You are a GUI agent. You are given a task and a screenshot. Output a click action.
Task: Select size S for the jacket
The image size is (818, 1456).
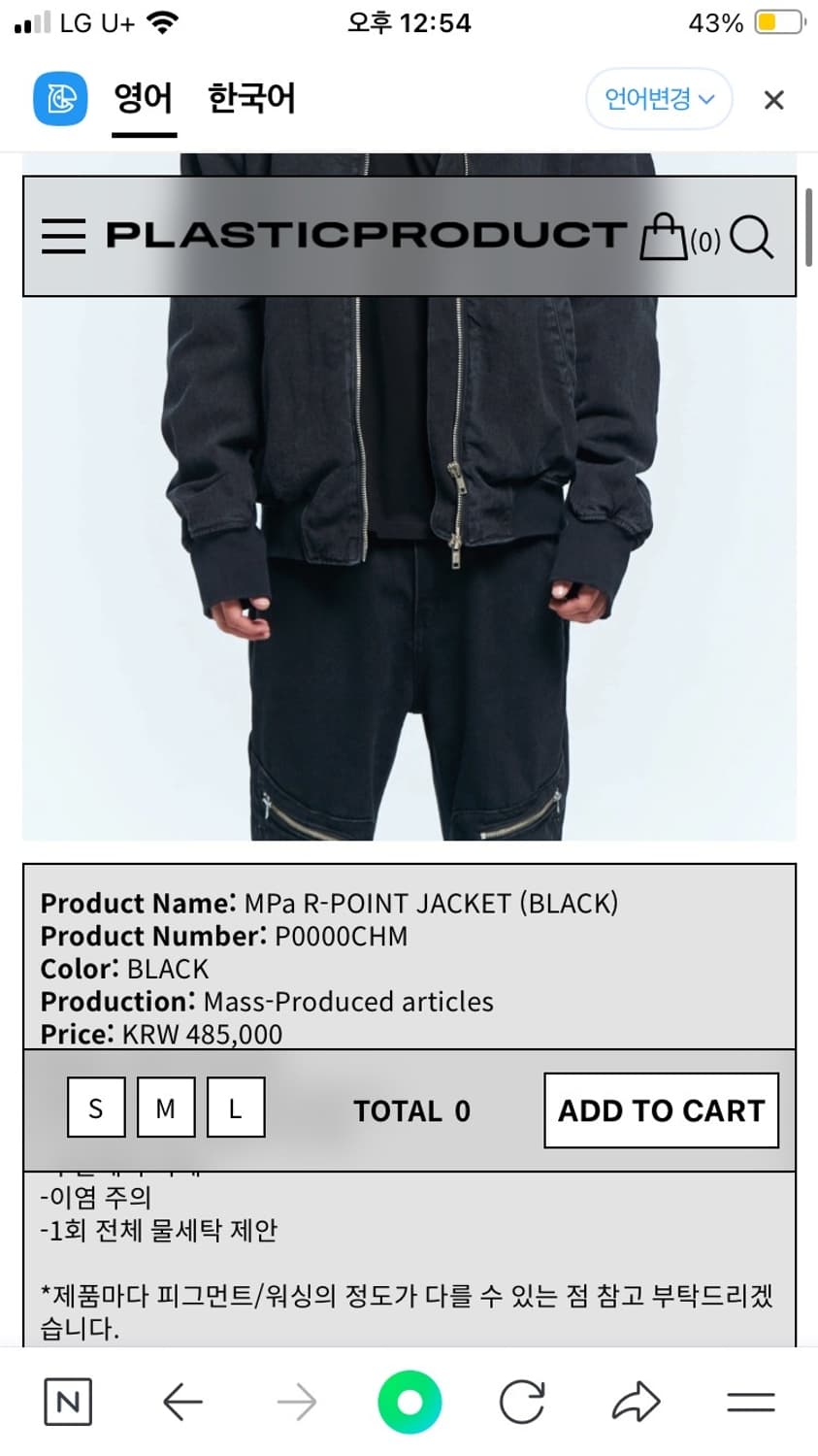94,1107
